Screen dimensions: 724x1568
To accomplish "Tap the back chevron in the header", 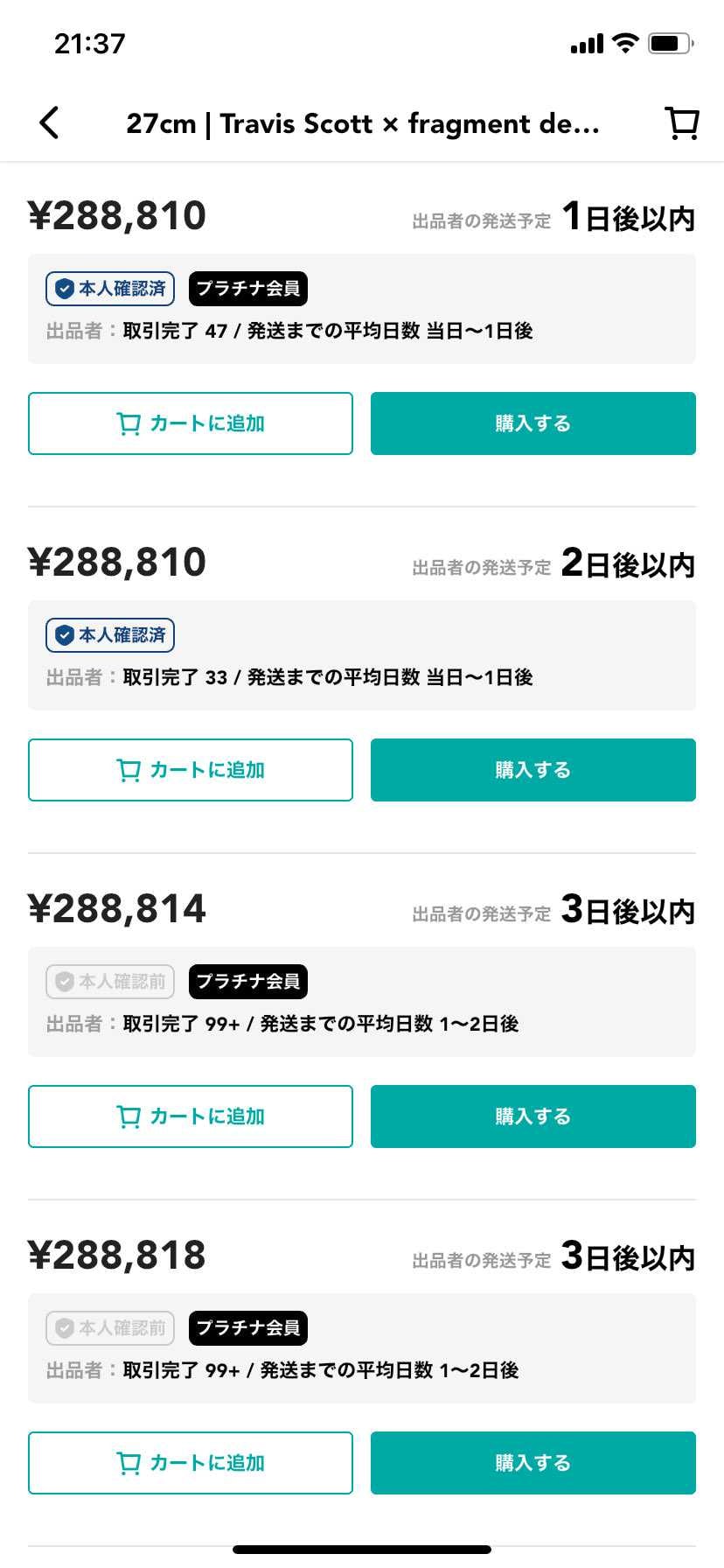I will [50, 123].
